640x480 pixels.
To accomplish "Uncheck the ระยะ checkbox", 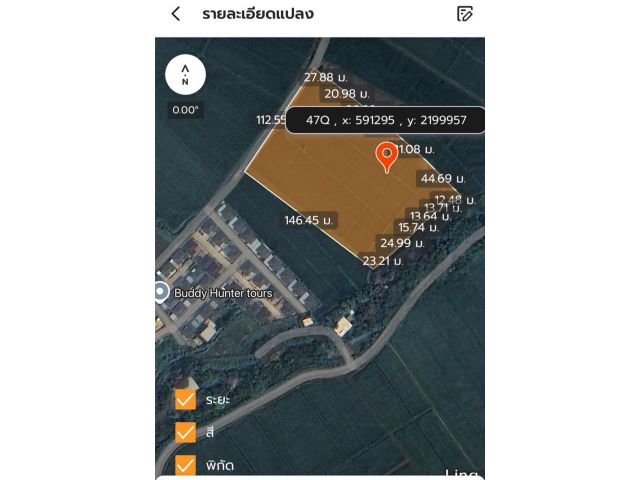I will tap(185, 399).
